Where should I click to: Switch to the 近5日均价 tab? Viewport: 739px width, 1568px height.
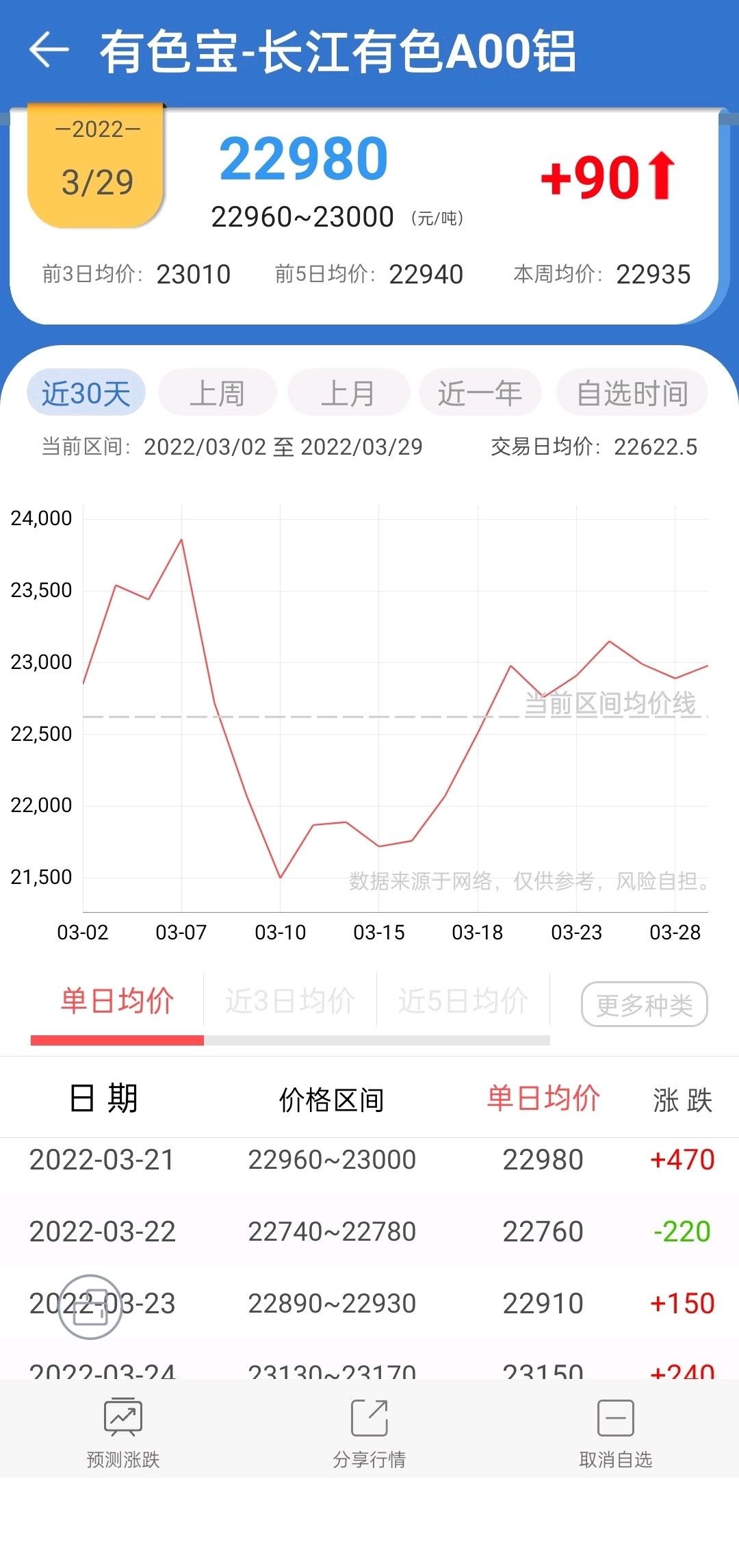click(463, 1001)
